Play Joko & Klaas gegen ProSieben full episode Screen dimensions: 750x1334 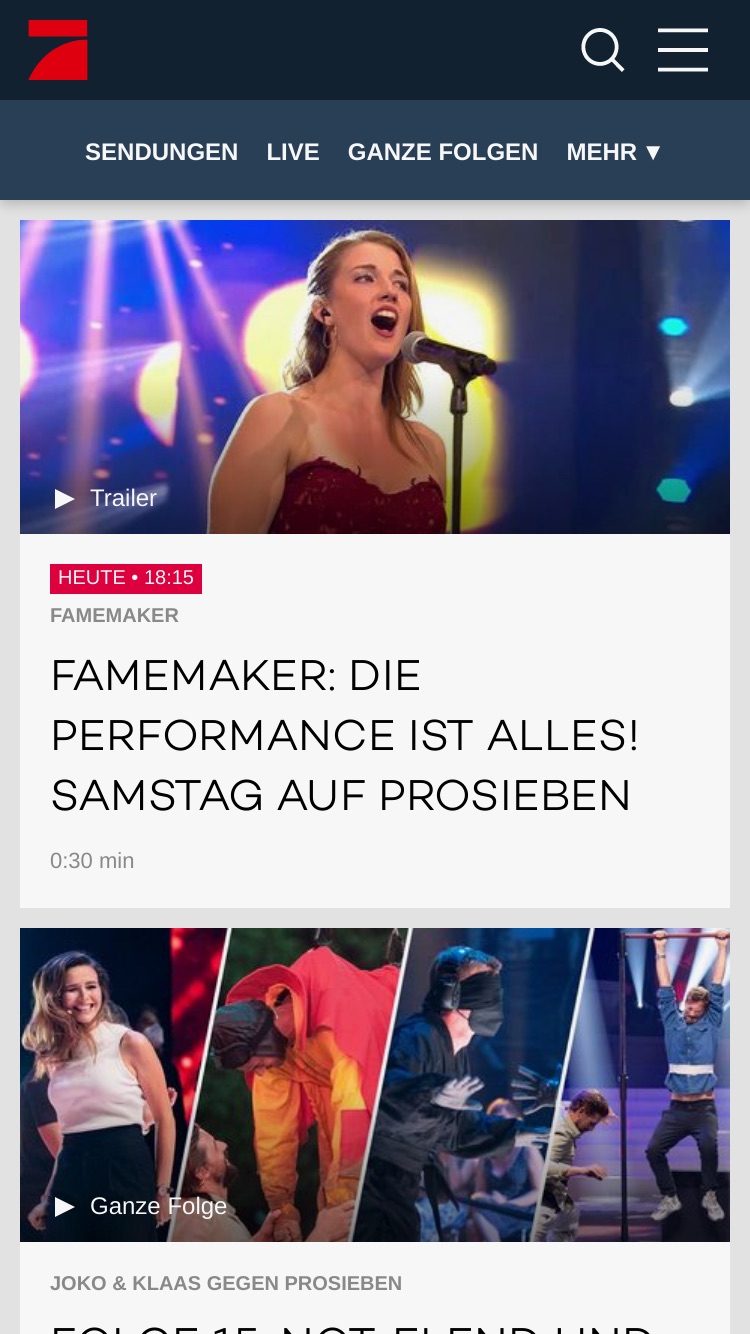375,1085
